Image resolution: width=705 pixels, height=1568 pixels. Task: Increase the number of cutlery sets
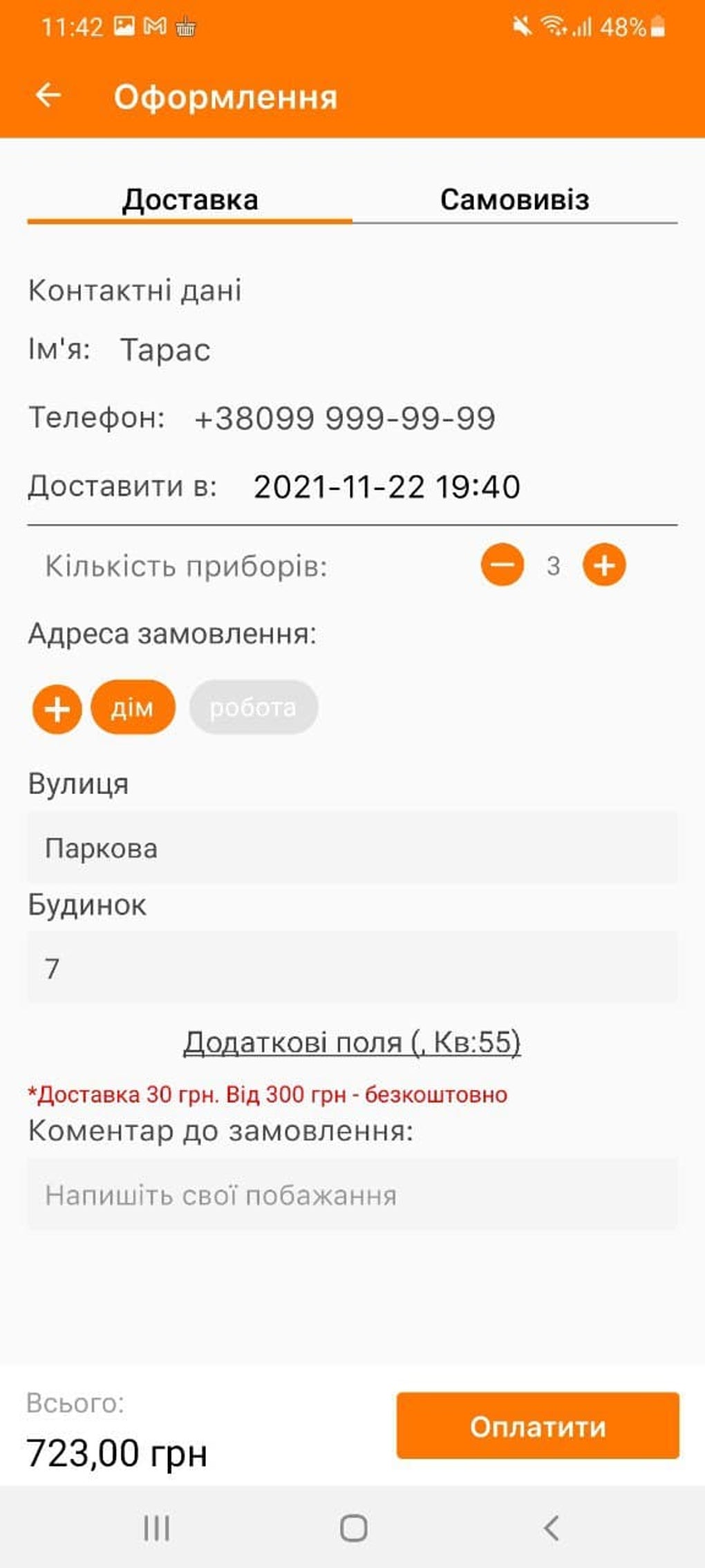pyautogui.click(x=604, y=565)
